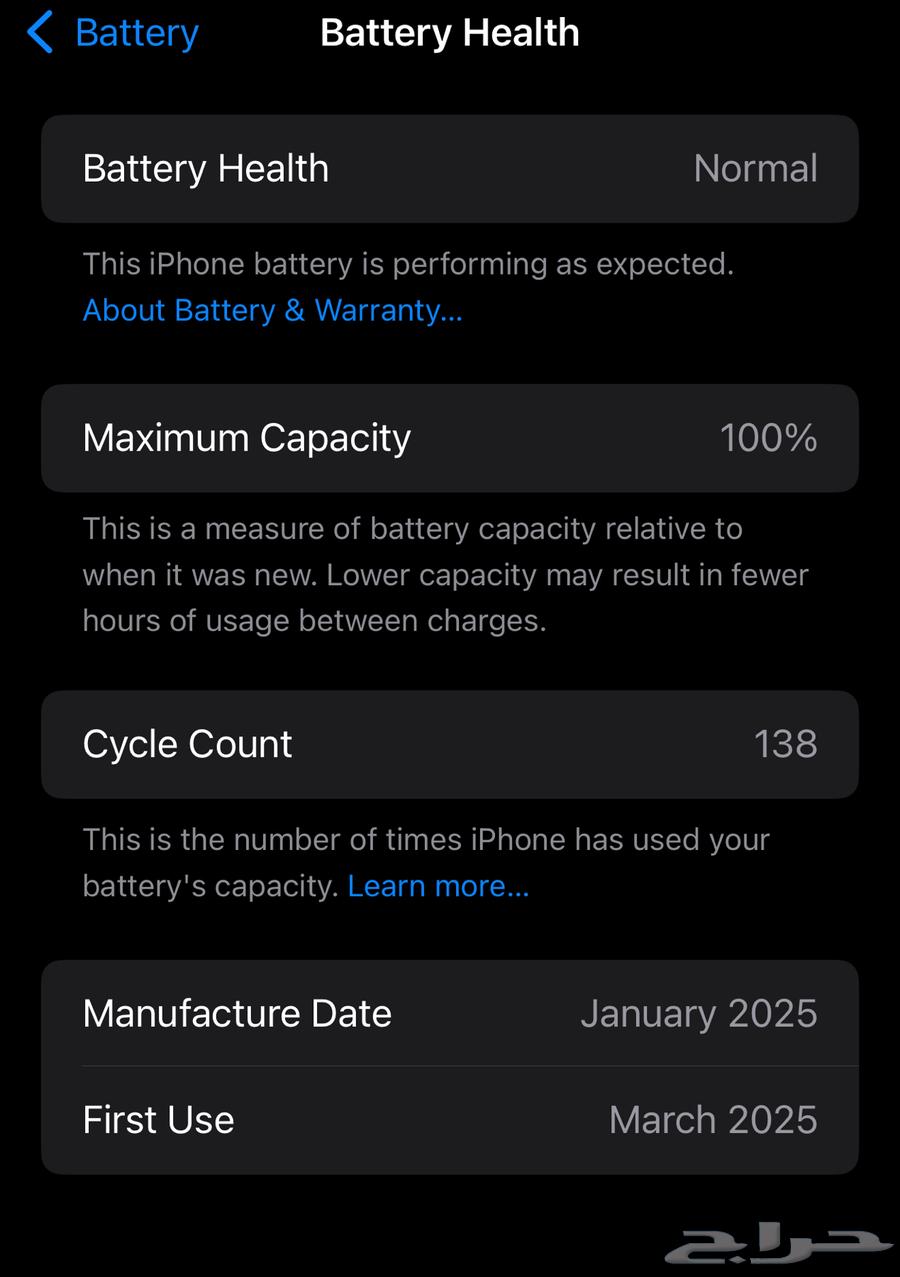900x1277 pixels.
Task: Tap the Battery label next to back arrow
Action: (x=136, y=32)
